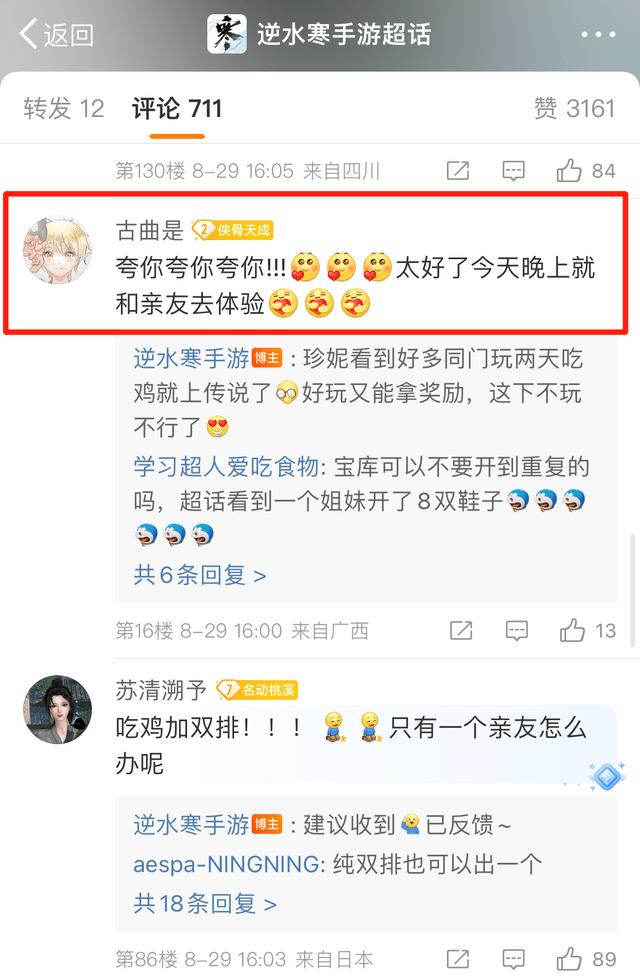
Task: Reply to the 第16楼 comment
Action: (516, 631)
